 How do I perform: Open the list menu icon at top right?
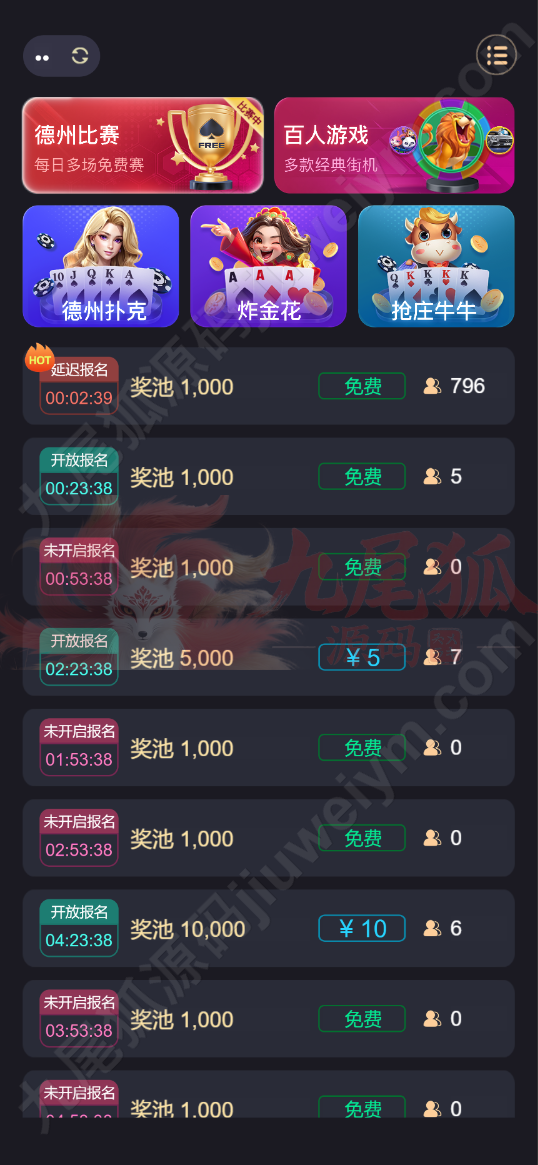click(496, 55)
